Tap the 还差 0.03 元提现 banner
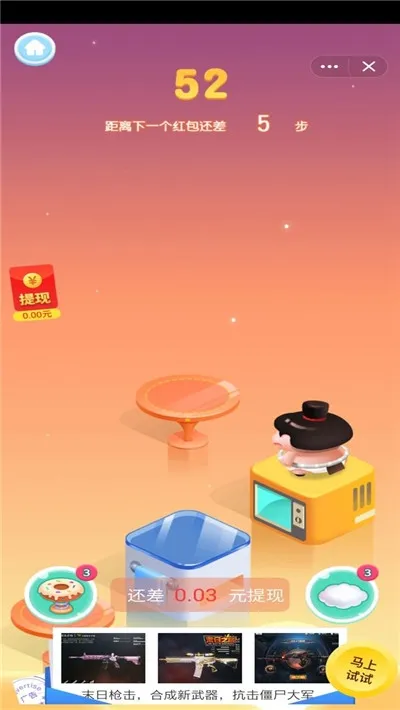This screenshot has height=710, width=400. [x=200, y=595]
